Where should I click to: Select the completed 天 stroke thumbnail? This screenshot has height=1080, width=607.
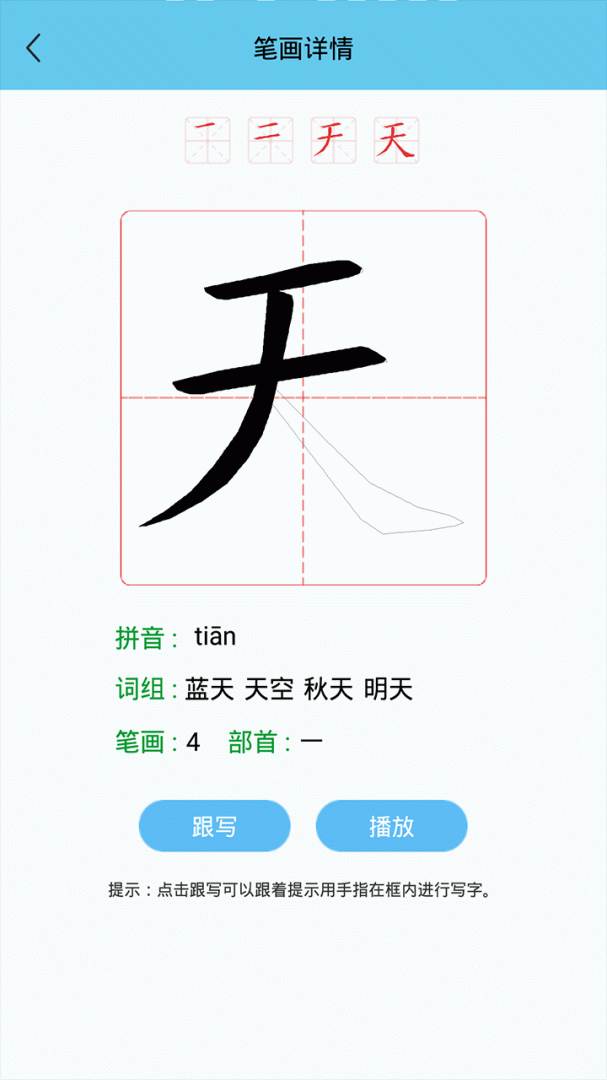(396, 140)
